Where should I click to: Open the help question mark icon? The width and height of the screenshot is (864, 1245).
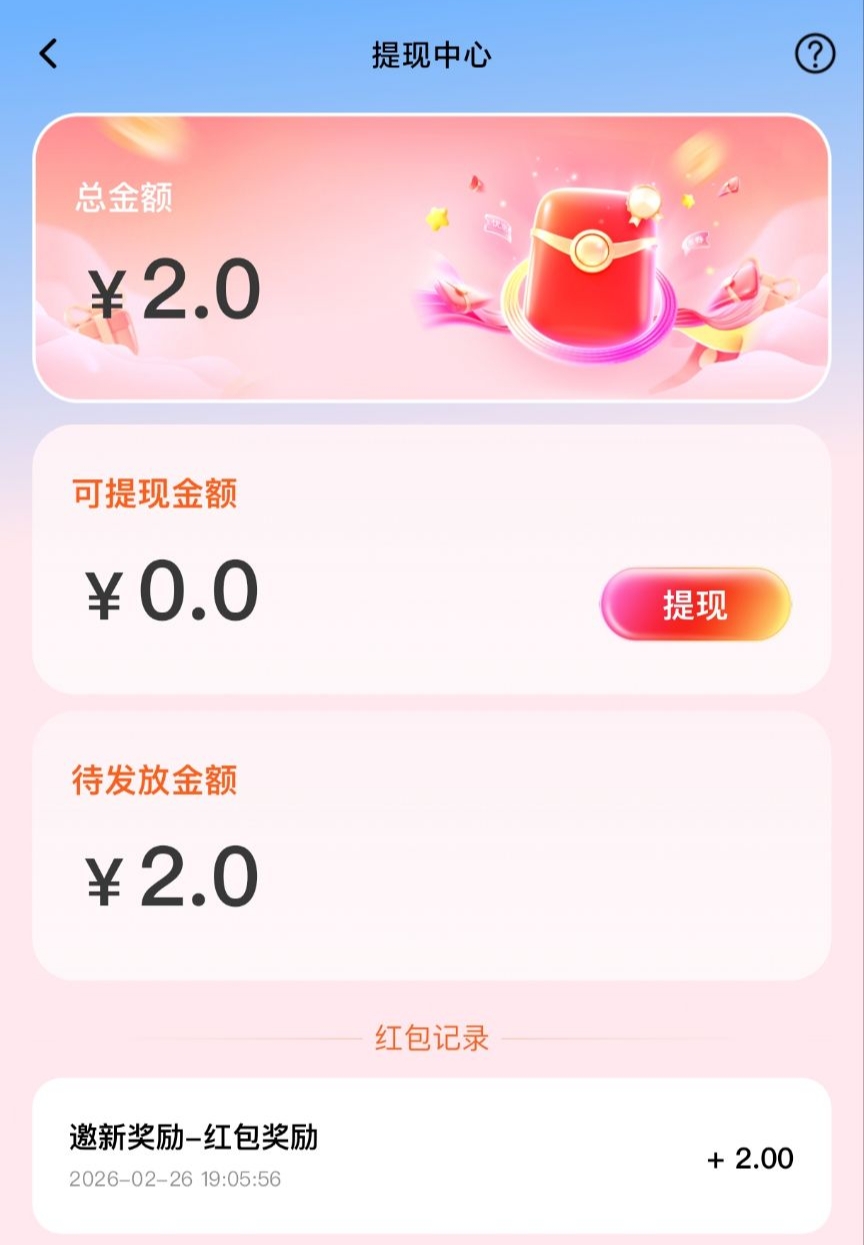(x=814, y=54)
